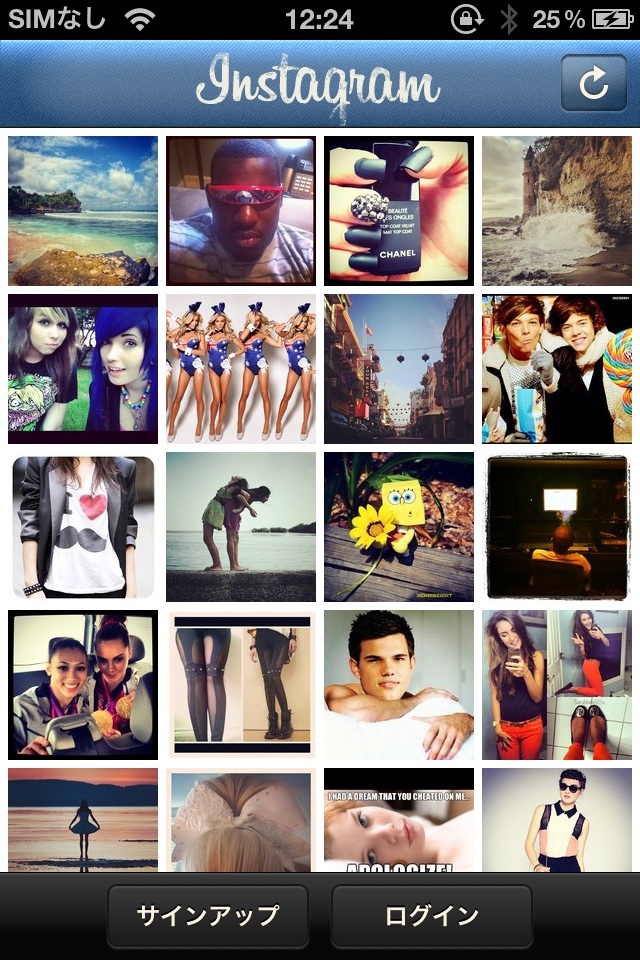Open the blue-haired girls photo
640x960 pixels.
[x=83, y=369]
